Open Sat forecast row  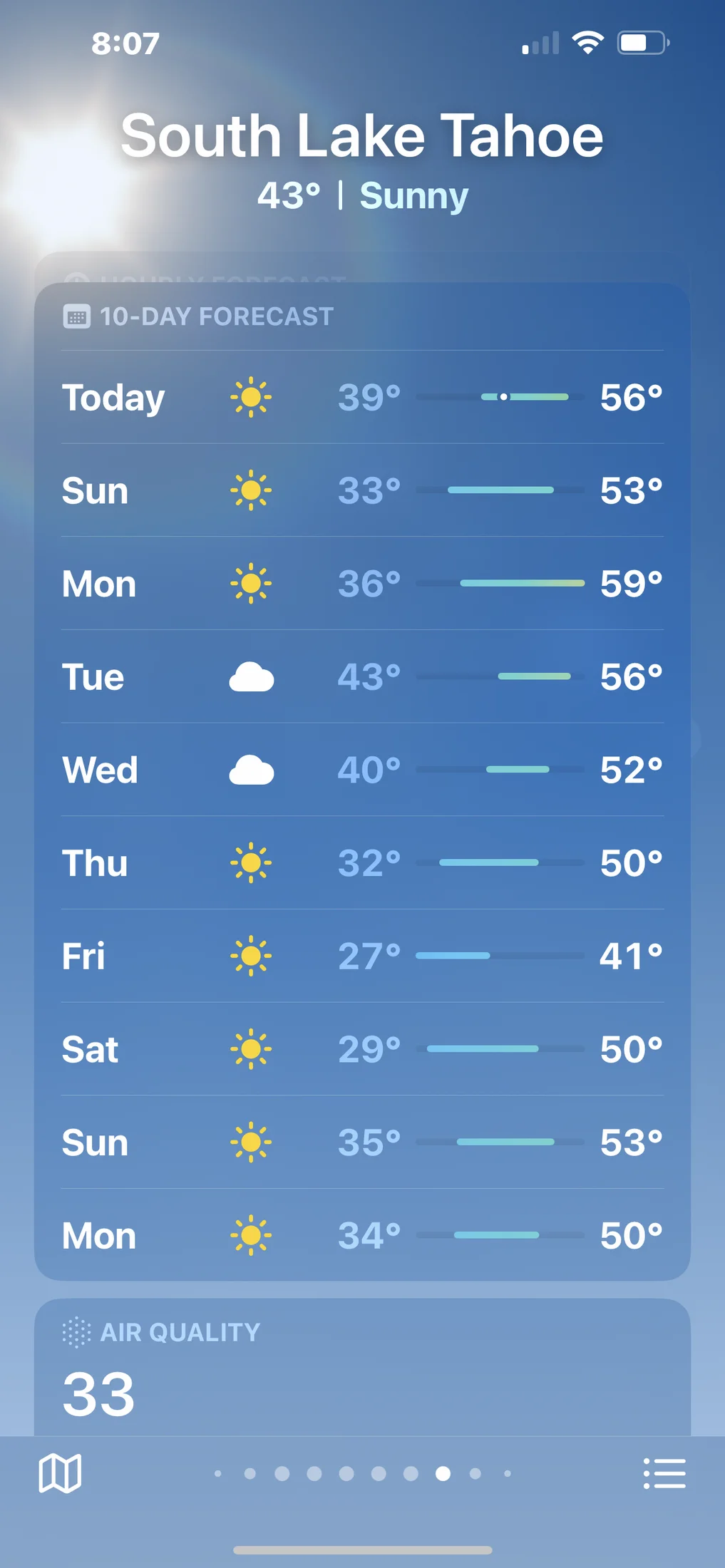coord(362,1049)
